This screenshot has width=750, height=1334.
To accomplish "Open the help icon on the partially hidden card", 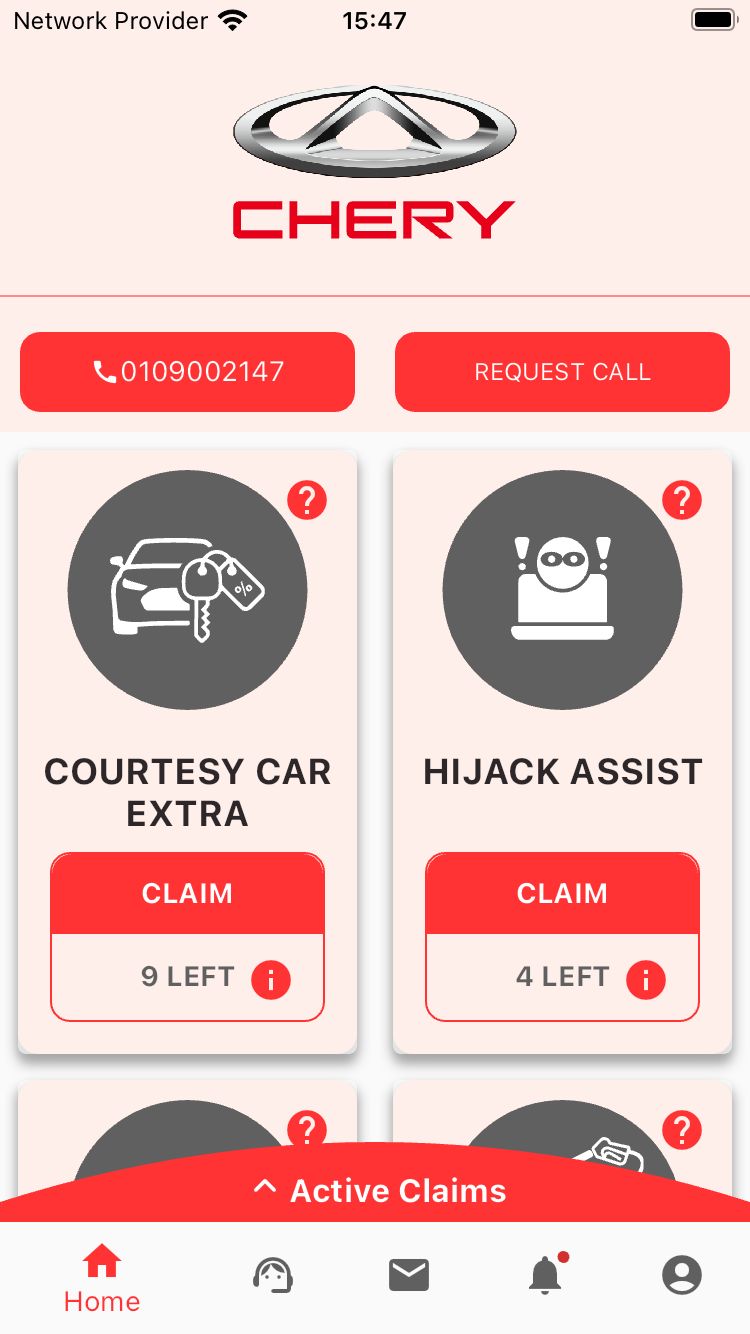I will 307,1130.
